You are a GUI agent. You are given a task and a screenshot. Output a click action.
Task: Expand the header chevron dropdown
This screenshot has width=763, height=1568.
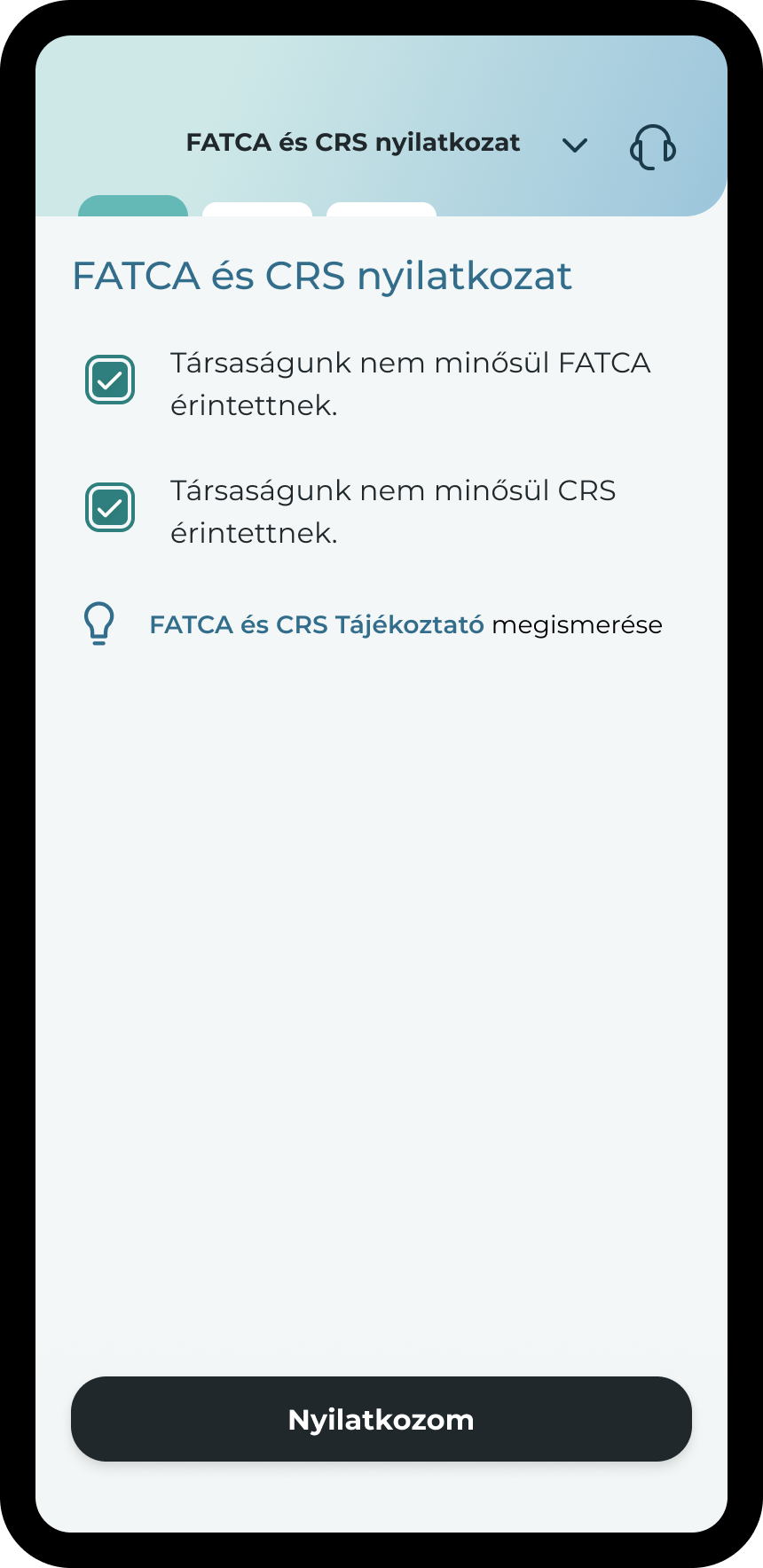[575, 145]
